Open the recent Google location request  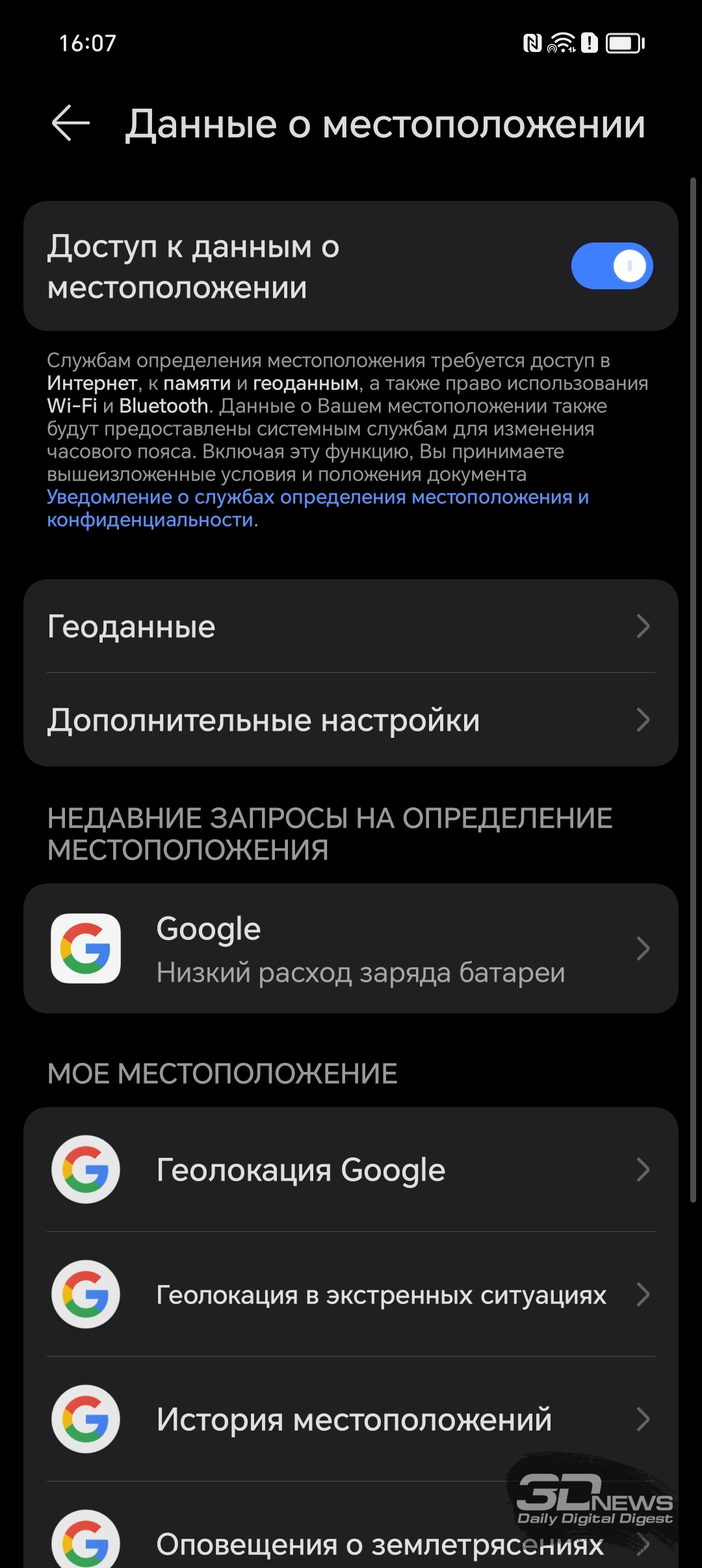pos(351,948)
